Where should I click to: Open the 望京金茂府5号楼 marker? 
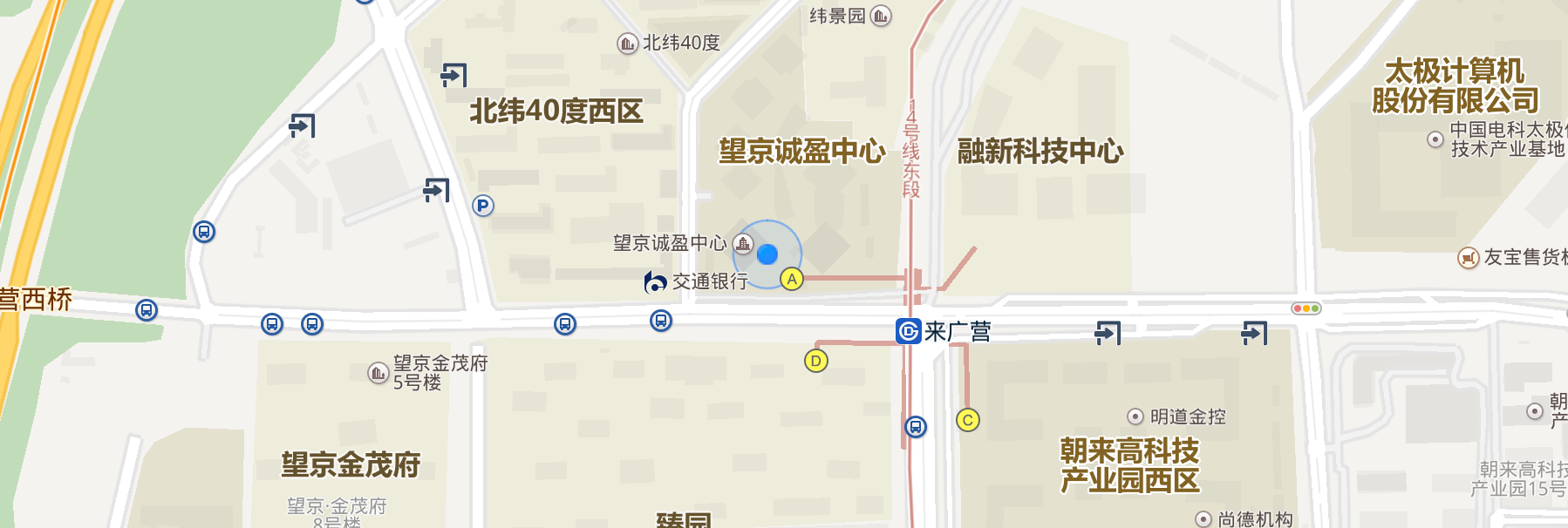[x=378, y=373]
